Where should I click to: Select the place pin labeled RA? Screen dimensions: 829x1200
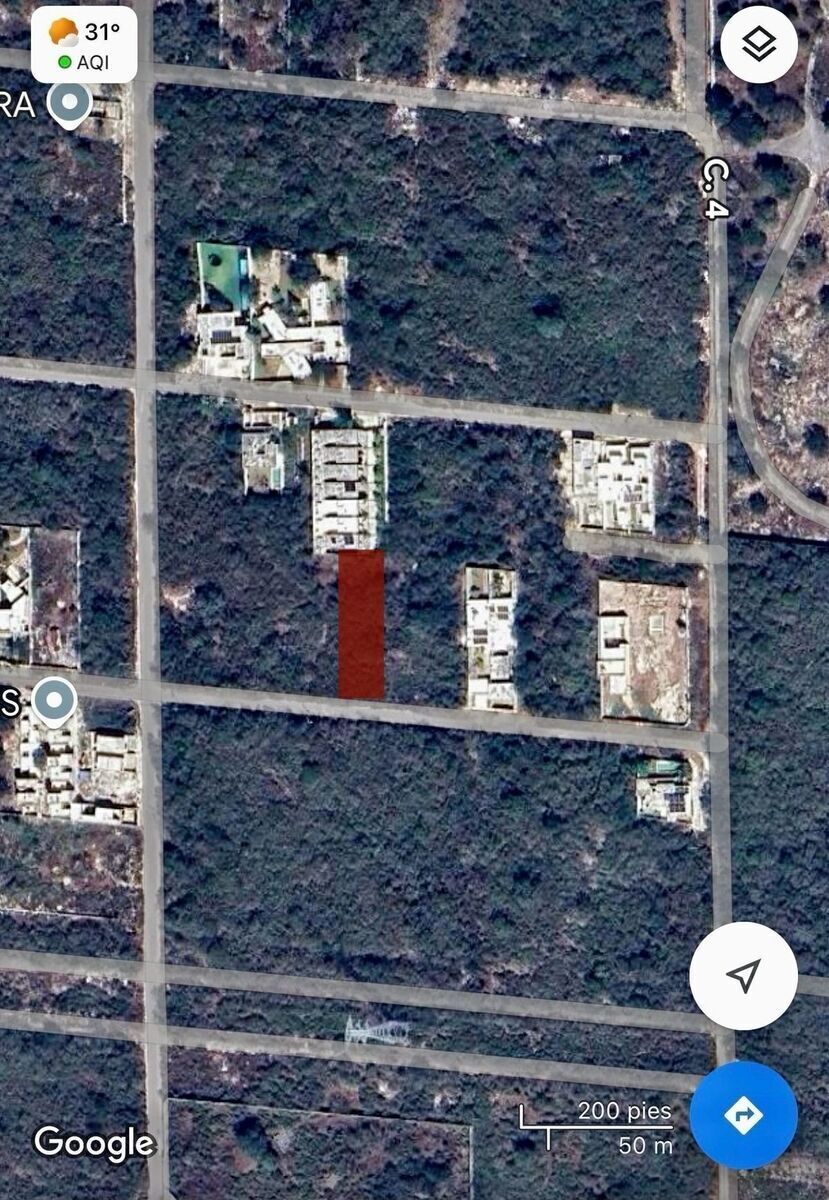69,104
